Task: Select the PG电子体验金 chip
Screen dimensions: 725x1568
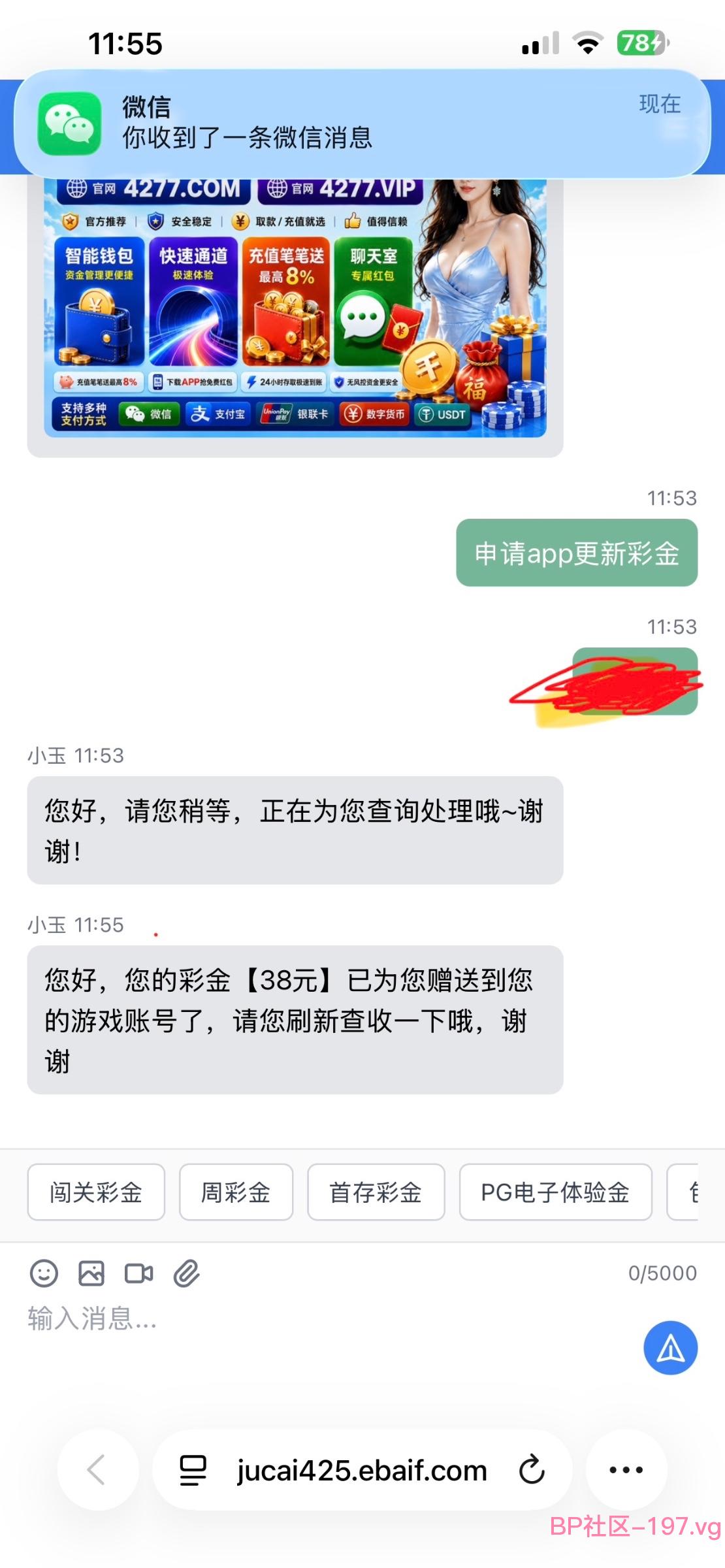Action: coord(555,1192)
